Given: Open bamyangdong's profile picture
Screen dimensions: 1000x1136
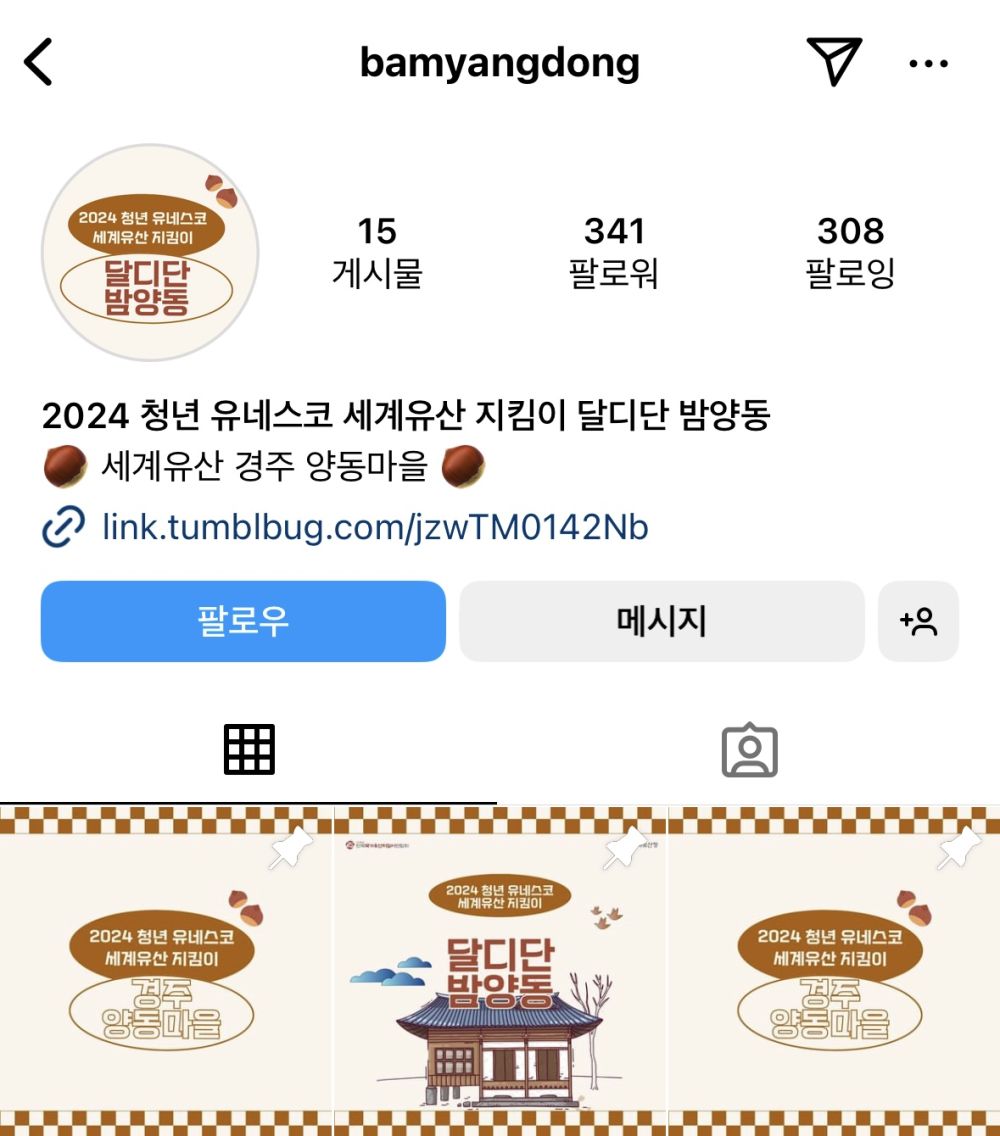Looking at the screenshot, I should 150,252.
